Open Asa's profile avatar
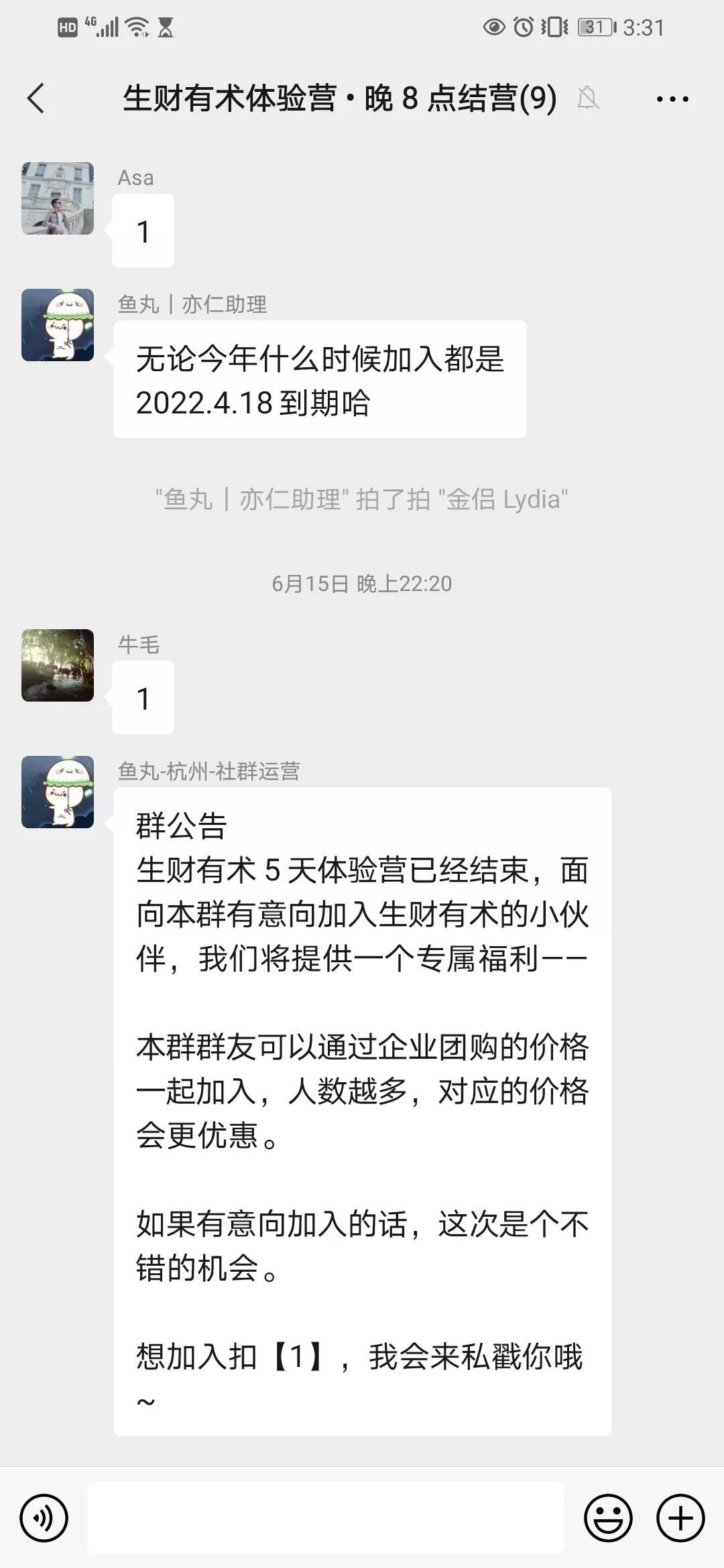 tap(58, 198)
